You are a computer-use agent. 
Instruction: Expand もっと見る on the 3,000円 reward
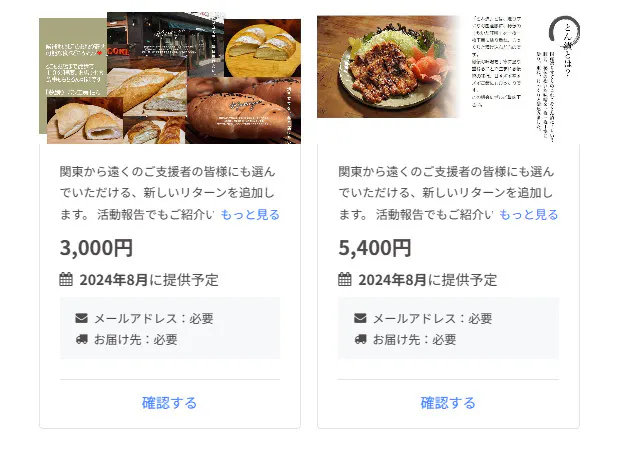coord(250,215)
